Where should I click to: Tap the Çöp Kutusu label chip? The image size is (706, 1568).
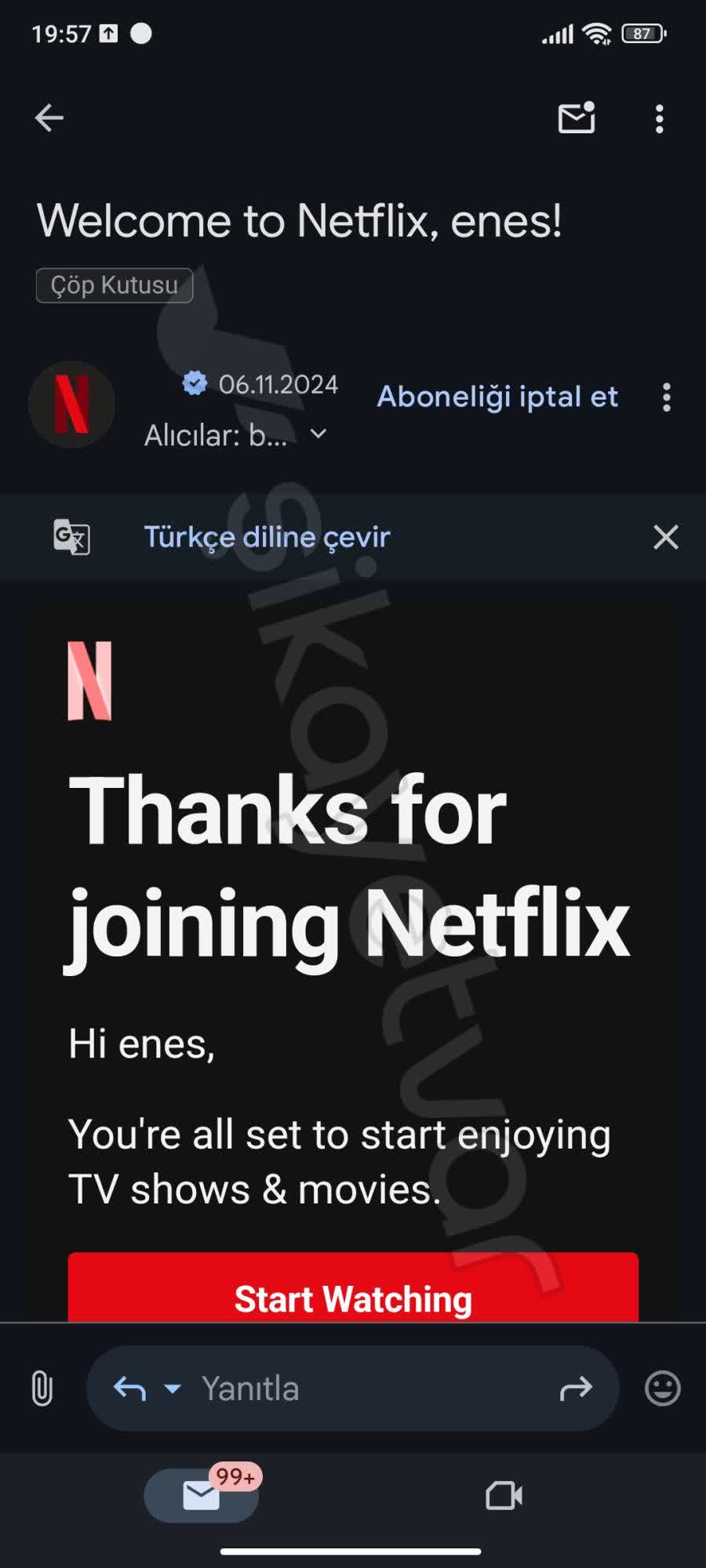115,285
